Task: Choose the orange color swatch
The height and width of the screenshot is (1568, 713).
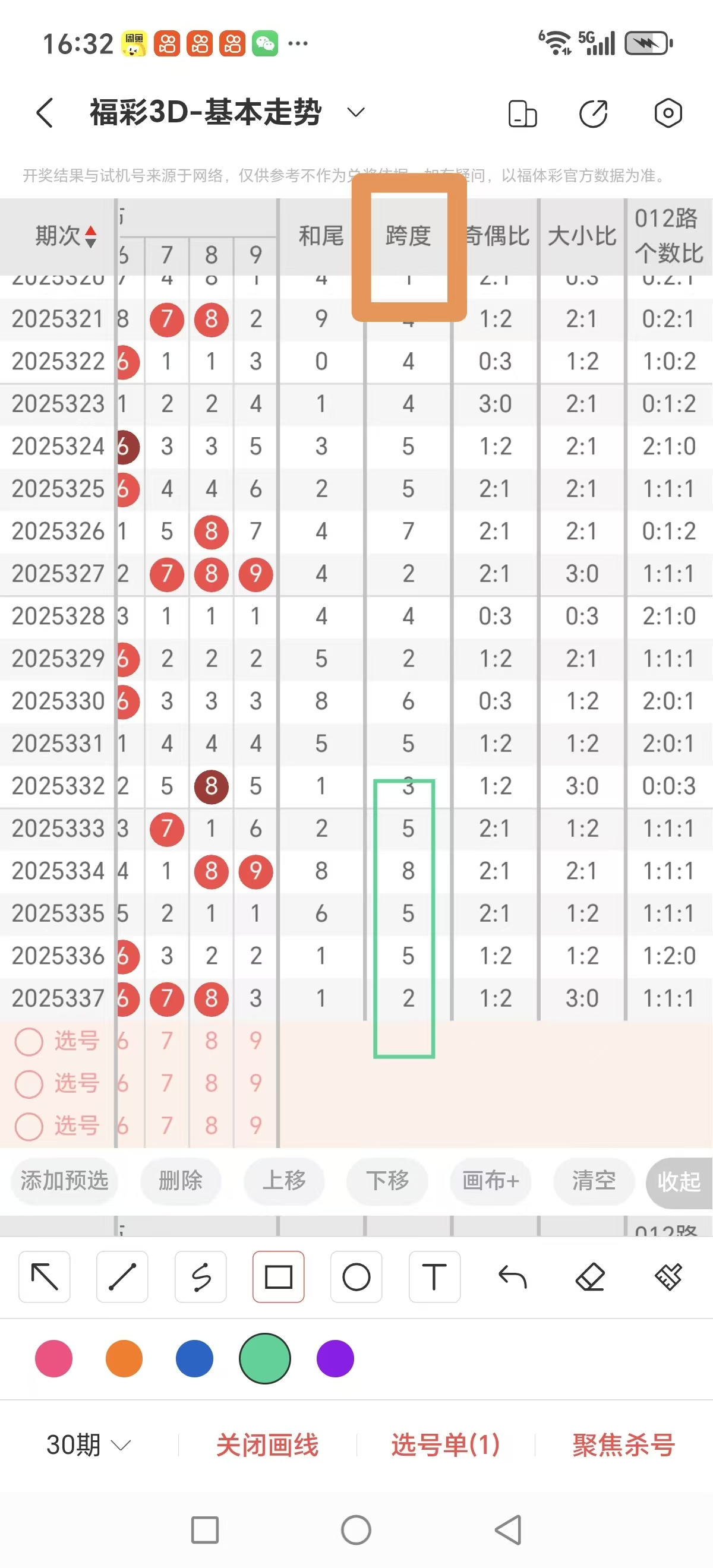Action: (x=124, y=1358)
